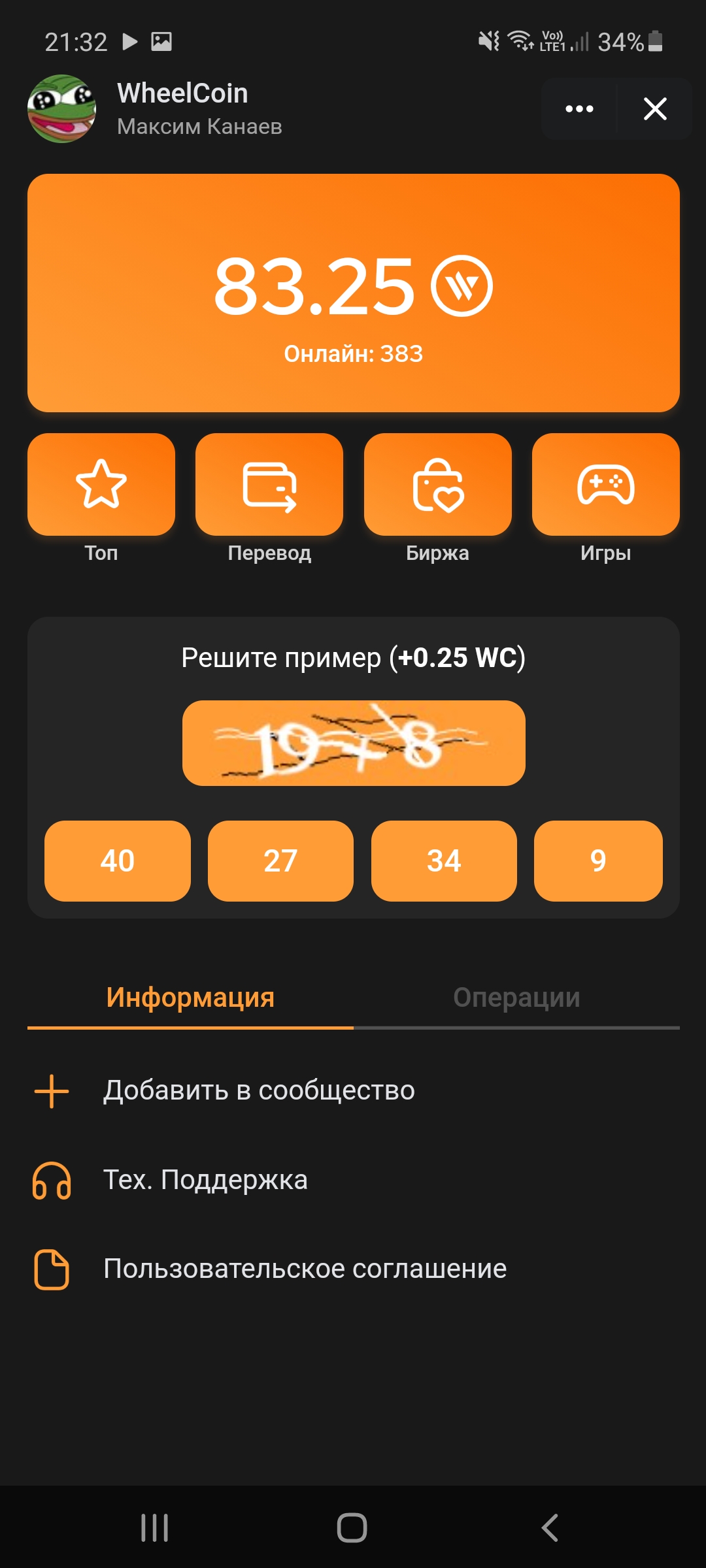Pick 9 as the solution
Image resolution: width=706 pixels, height=1568 pixels.
[x=599, y=862]
